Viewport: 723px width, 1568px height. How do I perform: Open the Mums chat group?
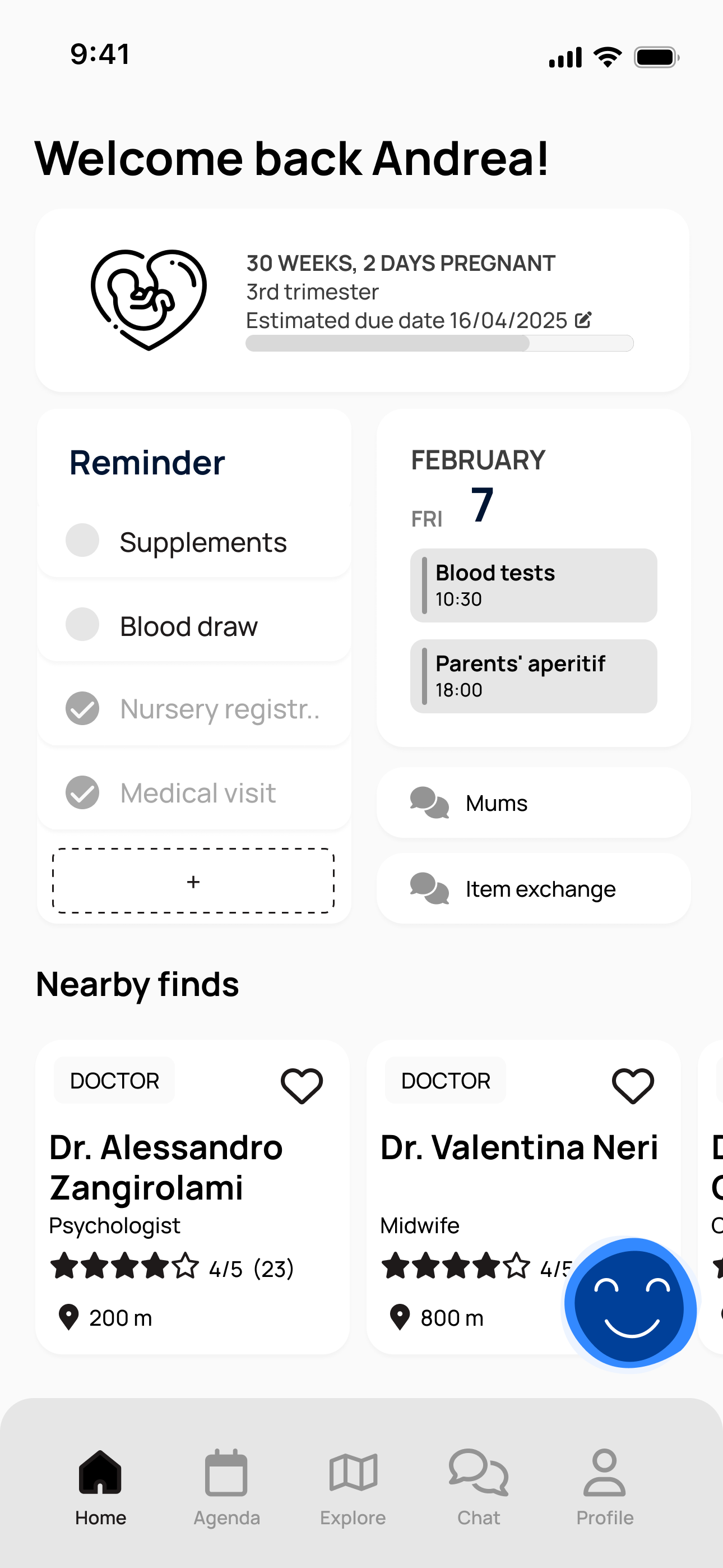point(534,803)
